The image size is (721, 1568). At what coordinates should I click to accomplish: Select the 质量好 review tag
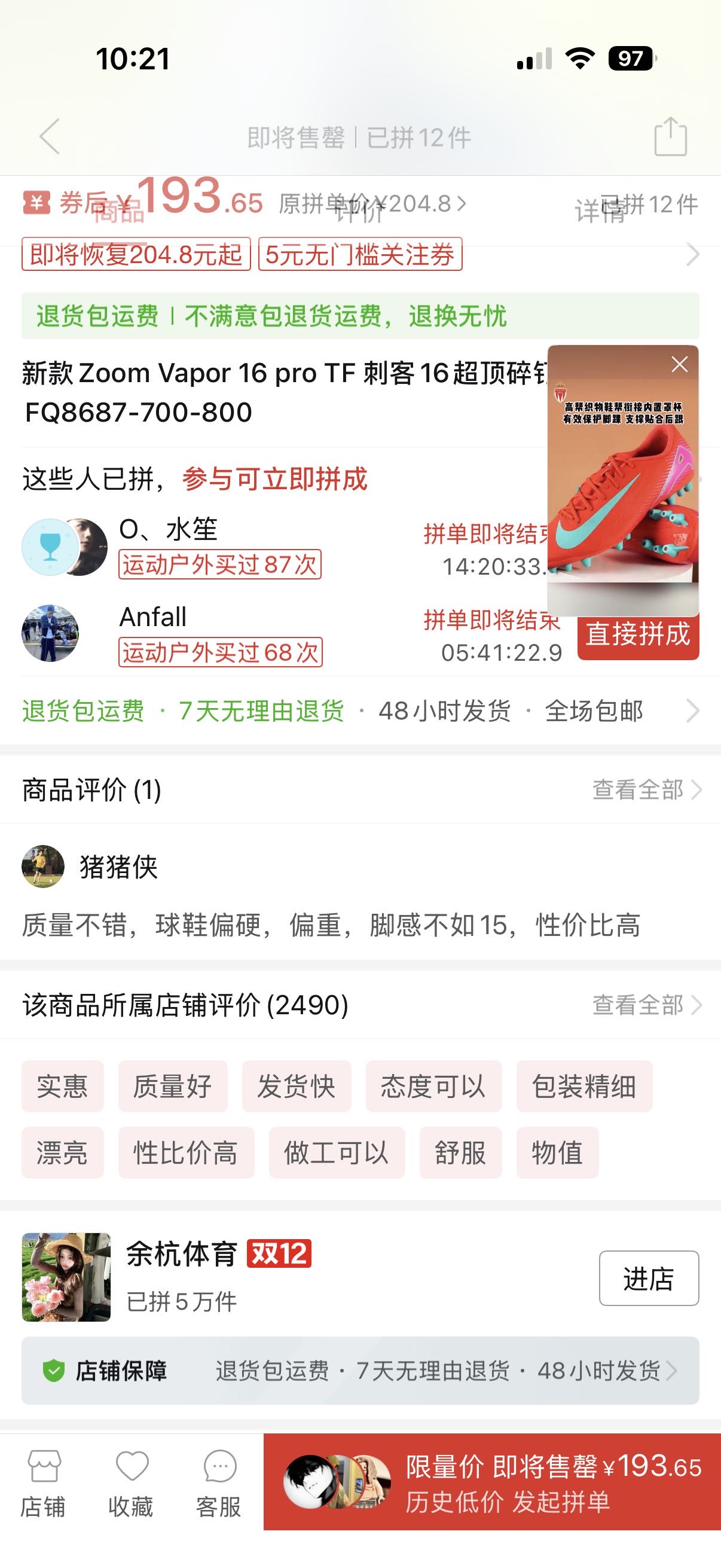tap(173, 1087)
